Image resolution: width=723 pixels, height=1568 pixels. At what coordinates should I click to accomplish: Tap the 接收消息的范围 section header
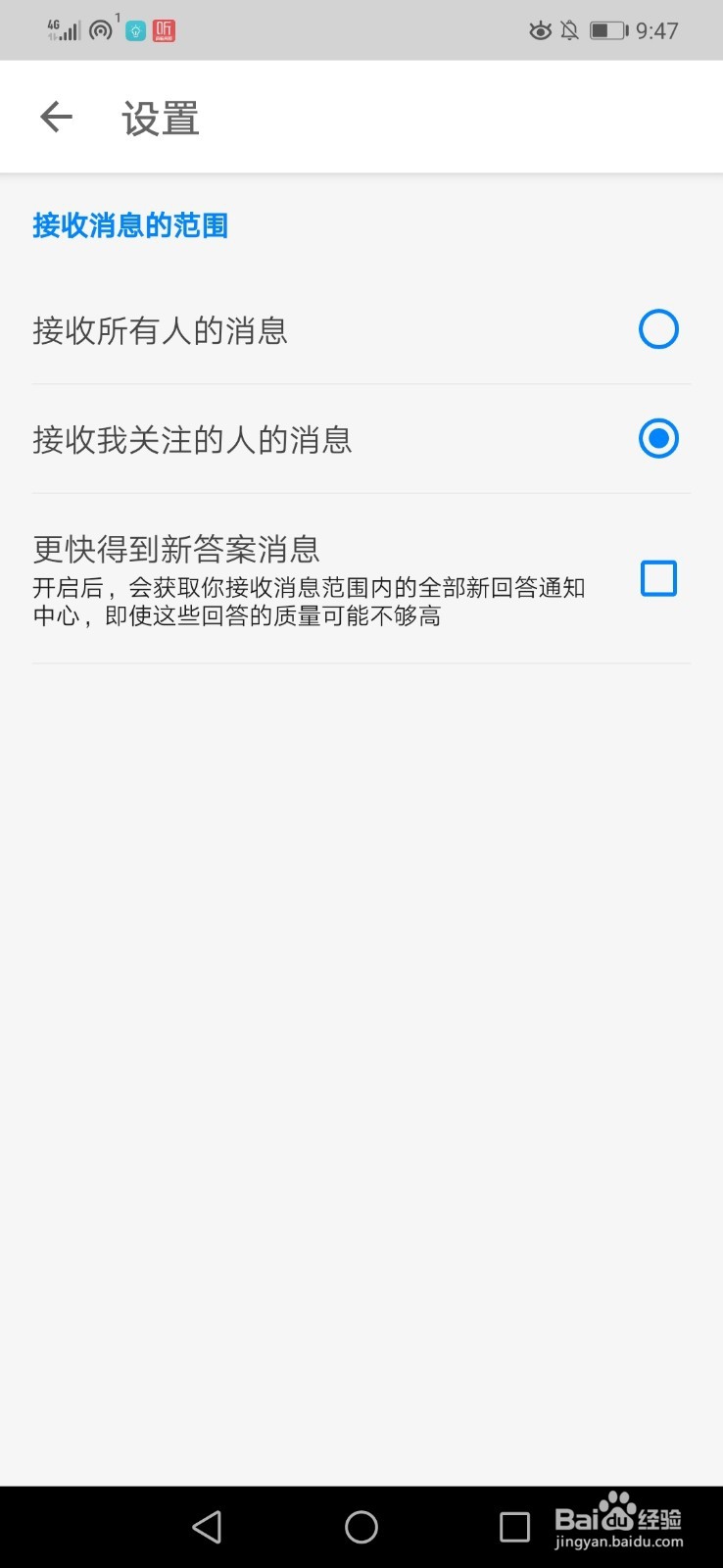pos(130,226)
